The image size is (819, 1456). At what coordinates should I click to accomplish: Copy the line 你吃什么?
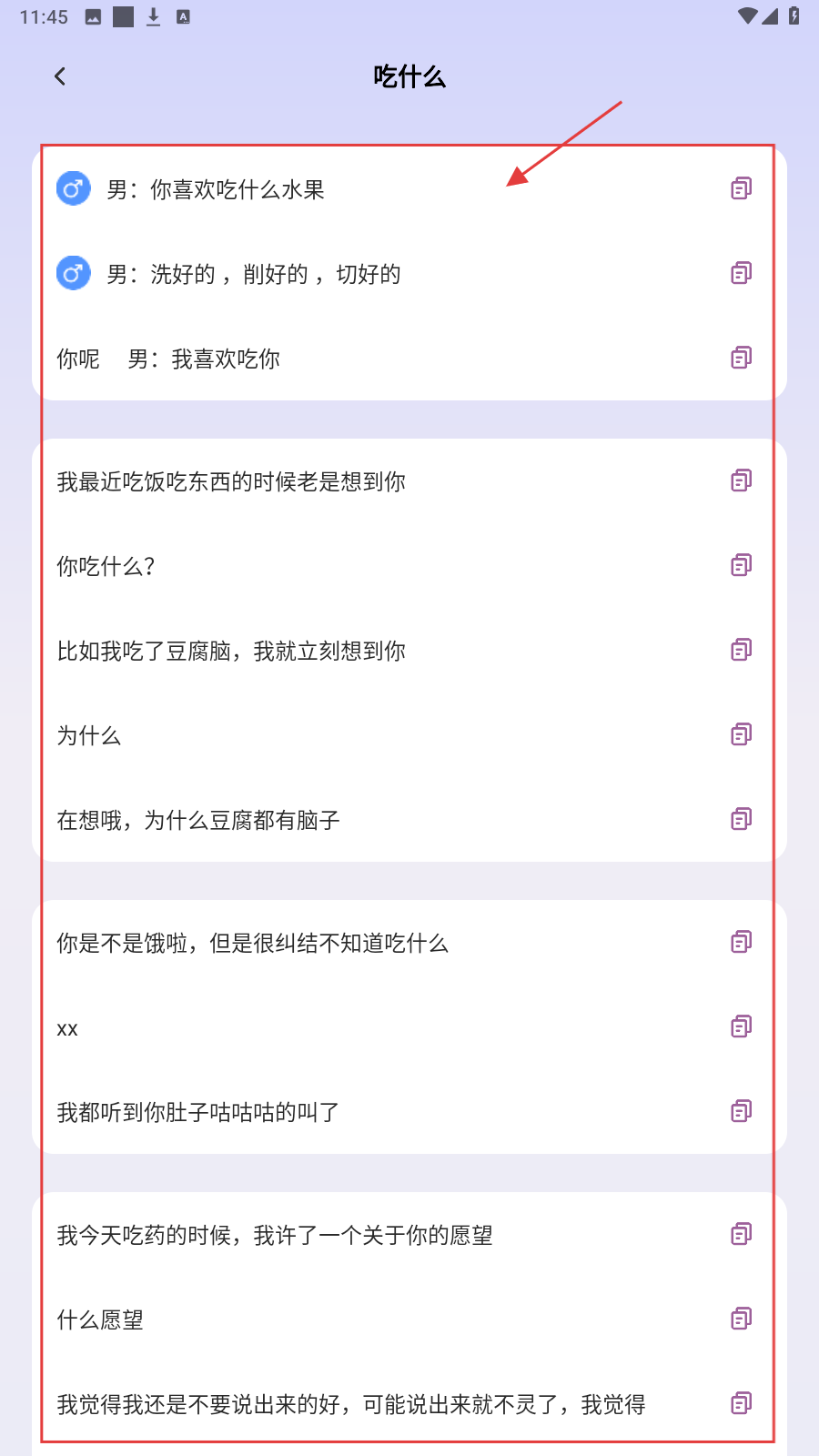741,565
